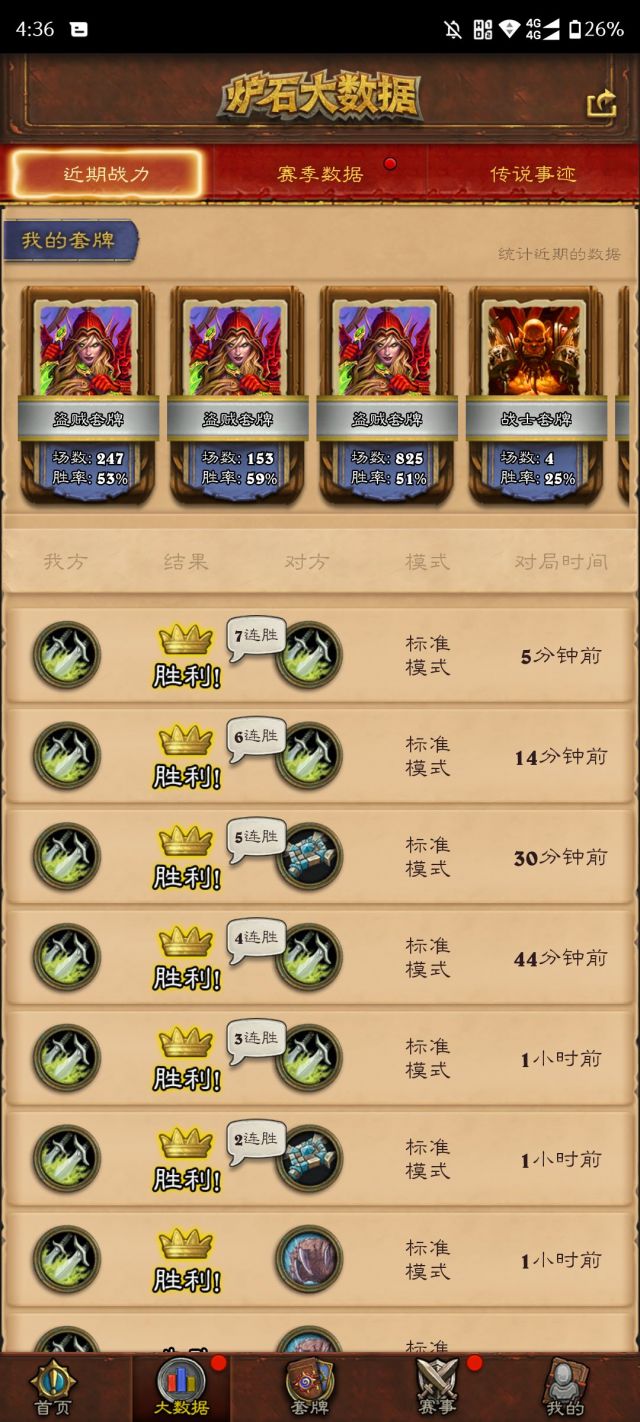Open the 5连胜 match from 30分钟前
Viewport: 640px width, 1422px height.
point(320,858)
